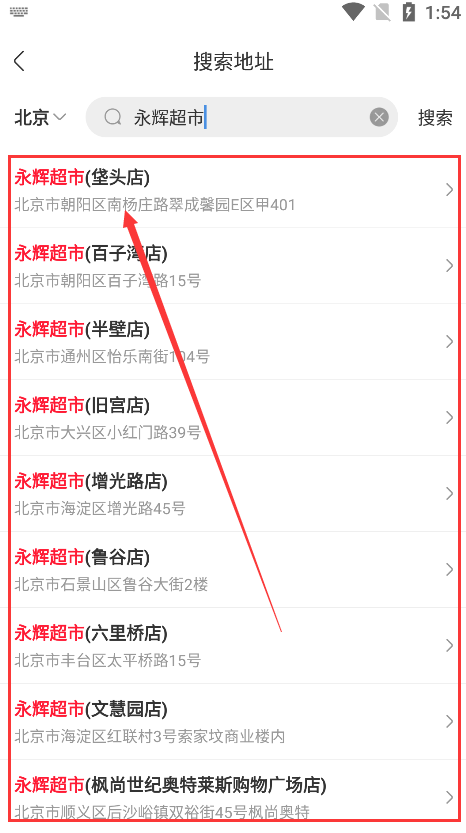This screenshot has height=833, width=466.
Task: Open 永辉超市(文慧园店) result
Action: pos(233,721)
